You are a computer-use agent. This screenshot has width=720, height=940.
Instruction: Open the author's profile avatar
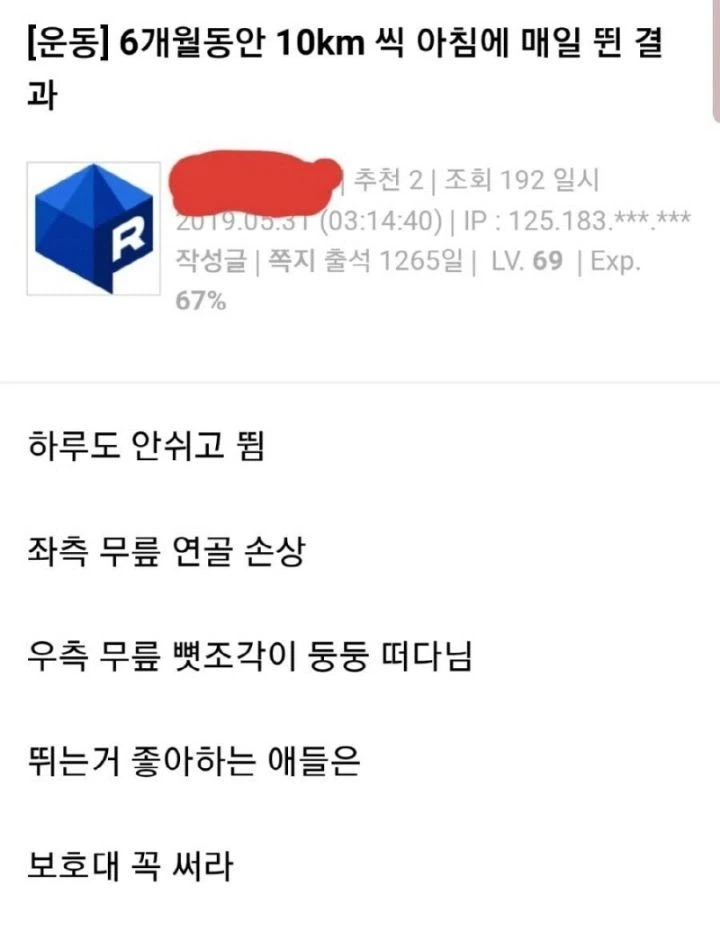point(93,228)
